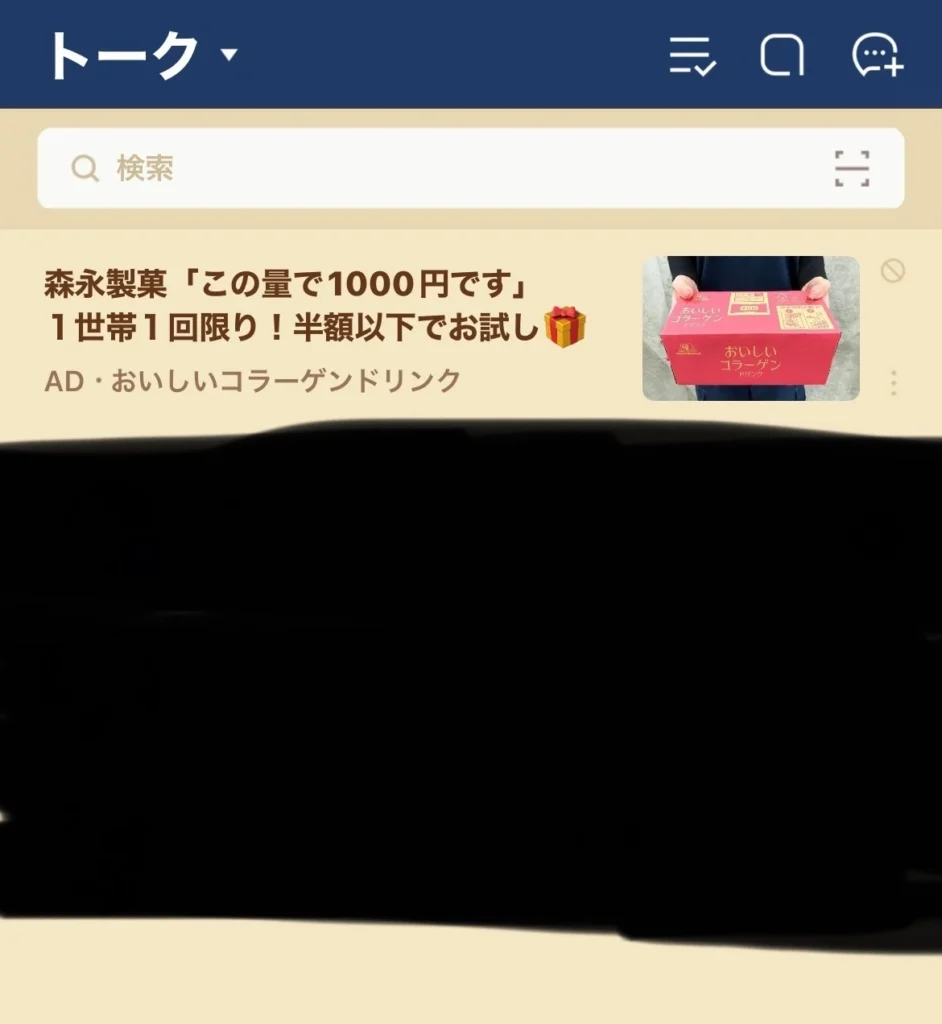Viewport: 942px width, 1024px height.
Task: Expand the トーク dropdown menu
Action: [x=229, y=54]
